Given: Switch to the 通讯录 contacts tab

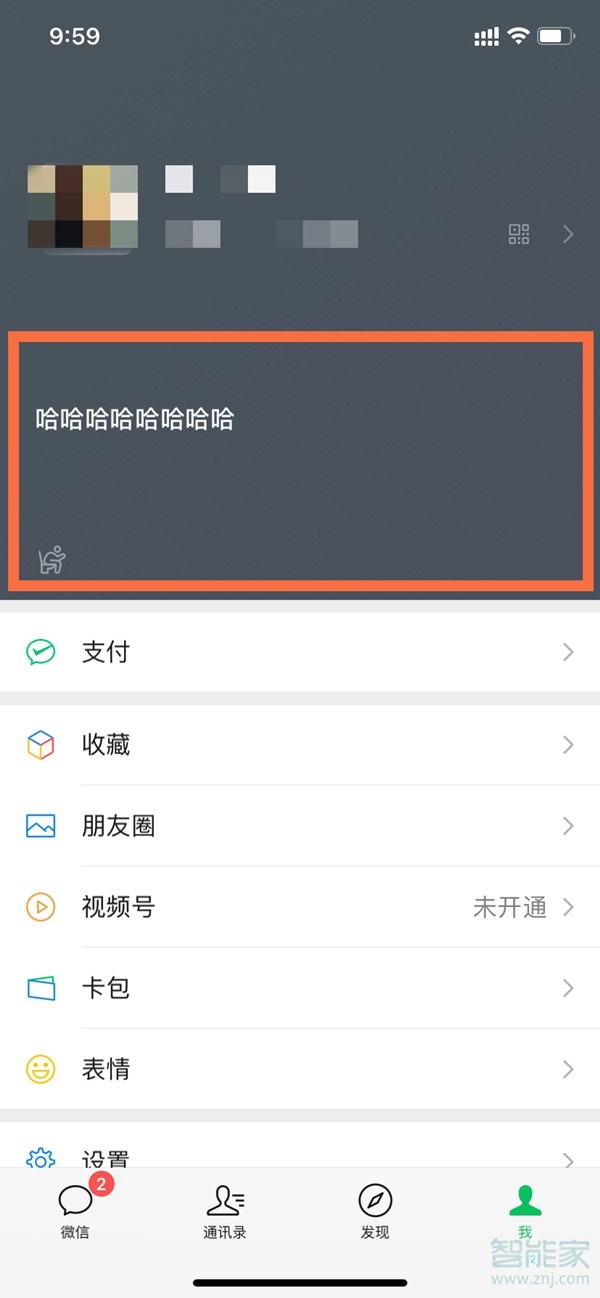Looking at the screenshot, I should (225, 1210).
